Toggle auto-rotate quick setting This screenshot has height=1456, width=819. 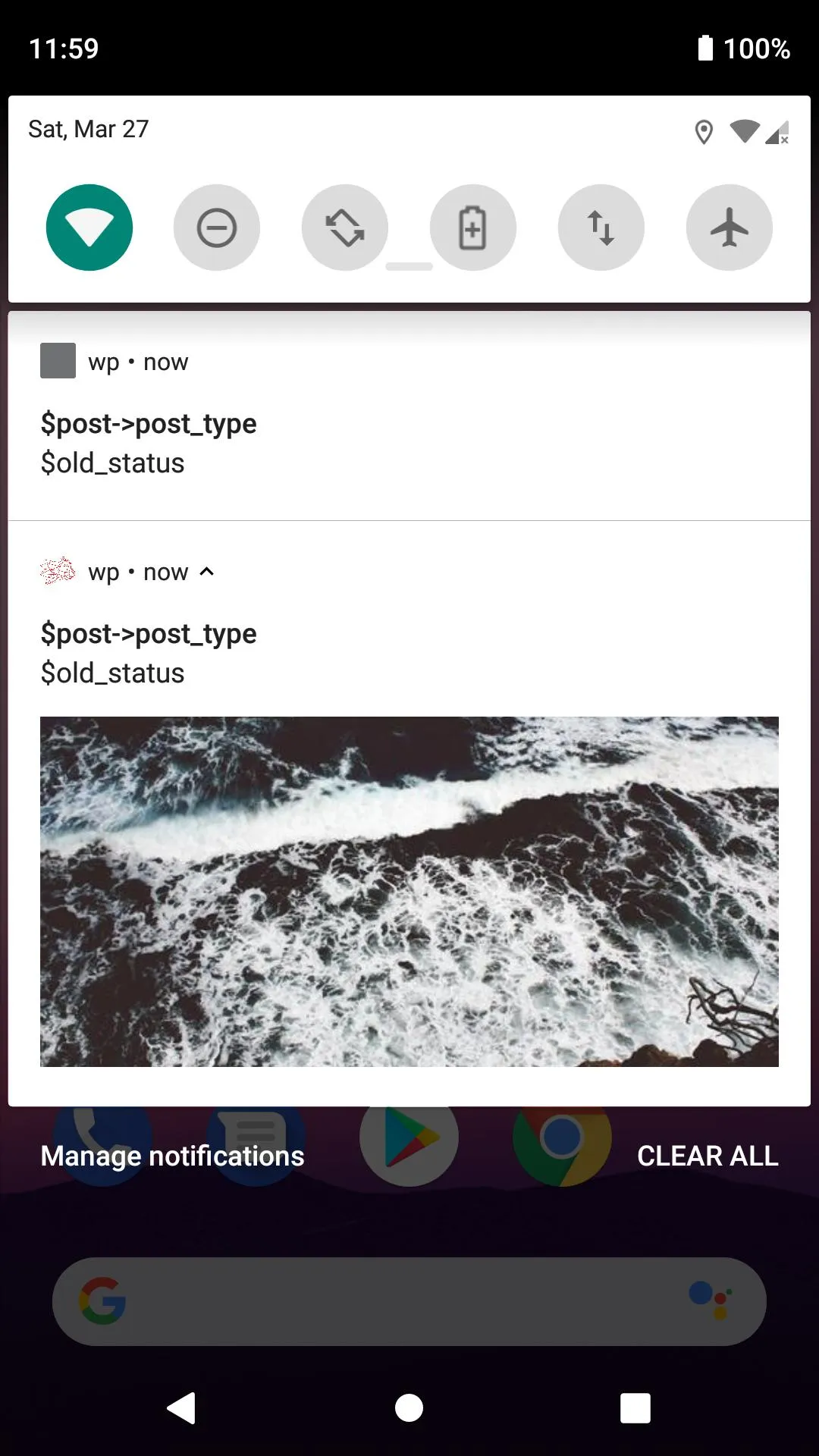point(345,227)
